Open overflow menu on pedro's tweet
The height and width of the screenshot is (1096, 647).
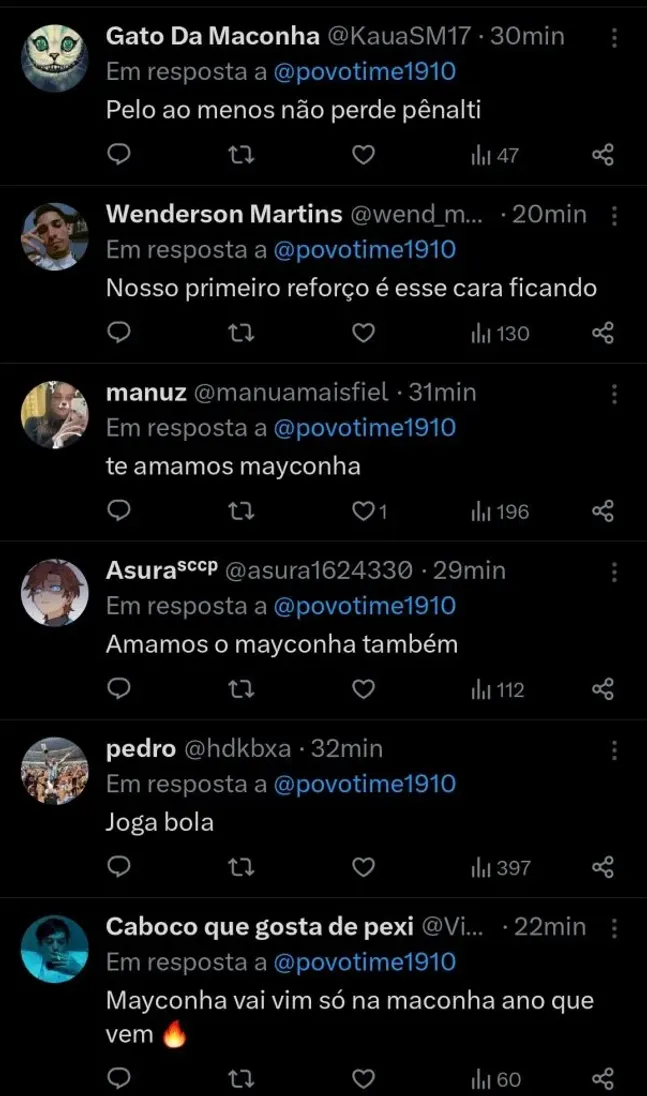point(614,749)
